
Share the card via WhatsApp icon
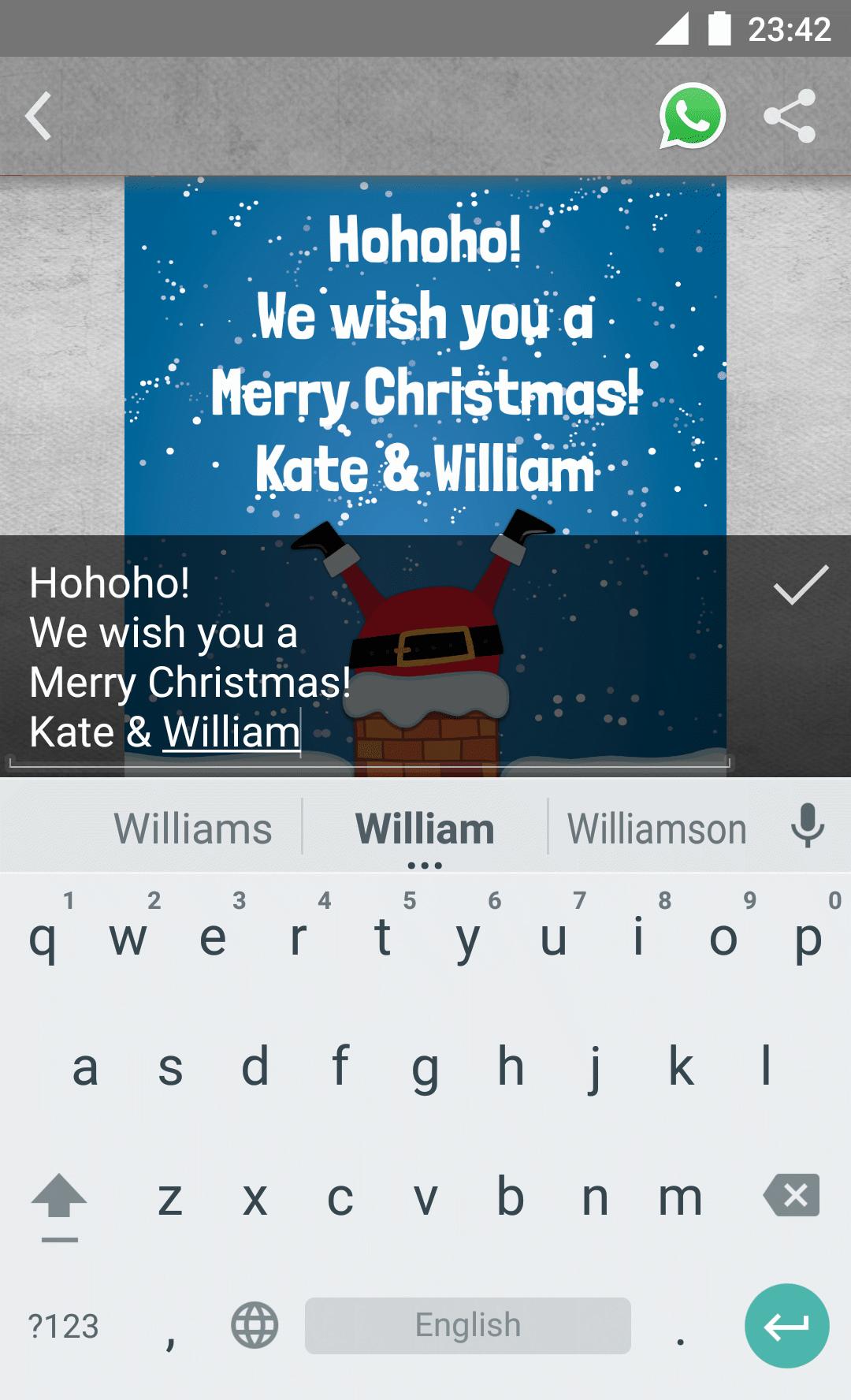691,117
